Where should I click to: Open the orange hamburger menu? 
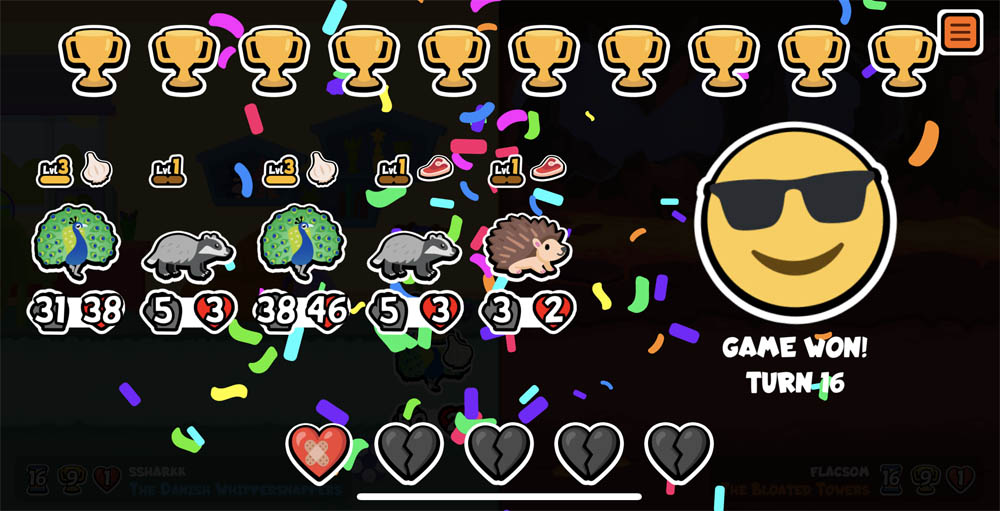point(960,32)
